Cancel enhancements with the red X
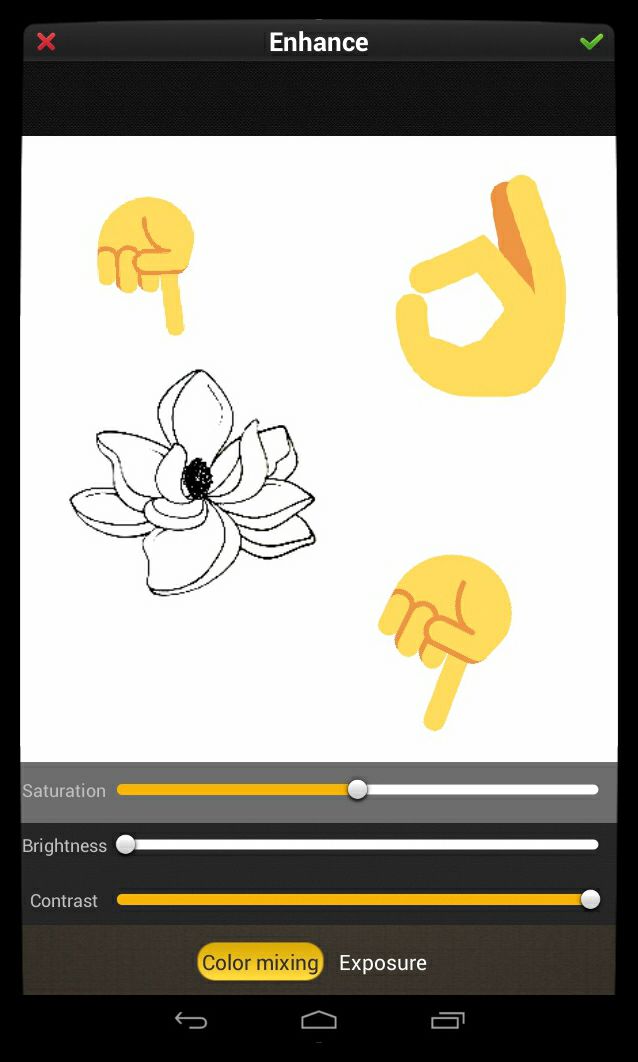This screenshot has height=1062, width=638. point(46,42)
